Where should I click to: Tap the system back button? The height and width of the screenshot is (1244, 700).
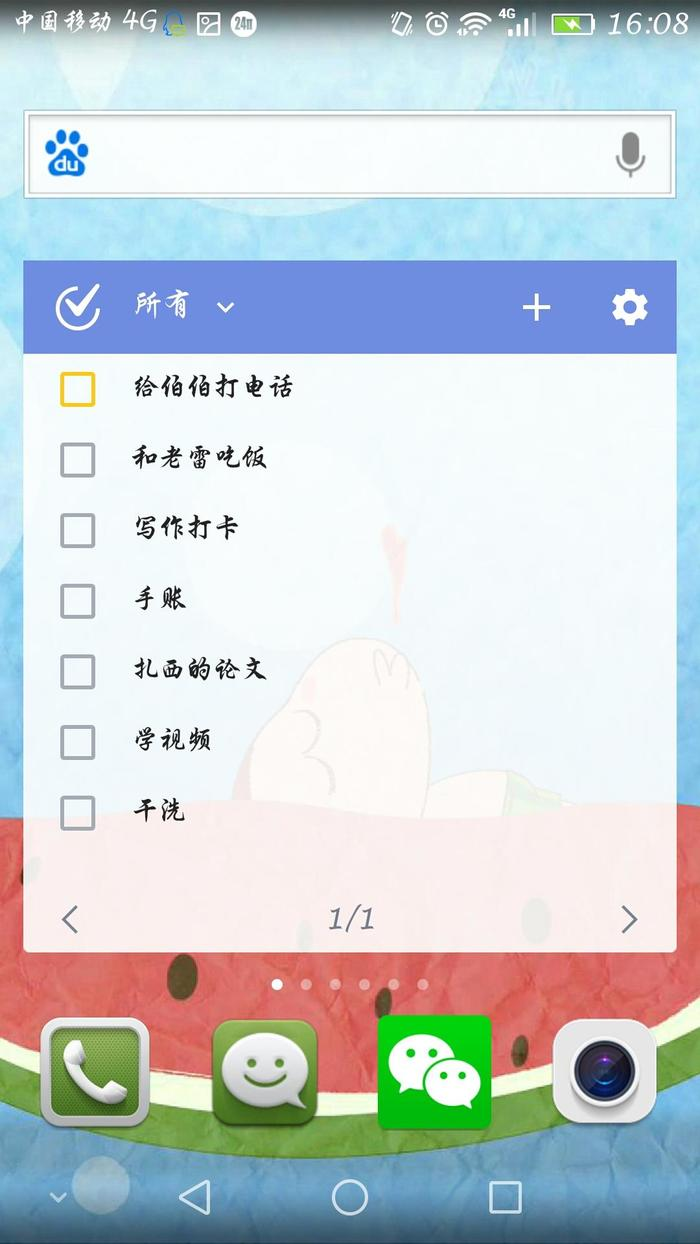pyautogui.click(x=195, y=1197)
